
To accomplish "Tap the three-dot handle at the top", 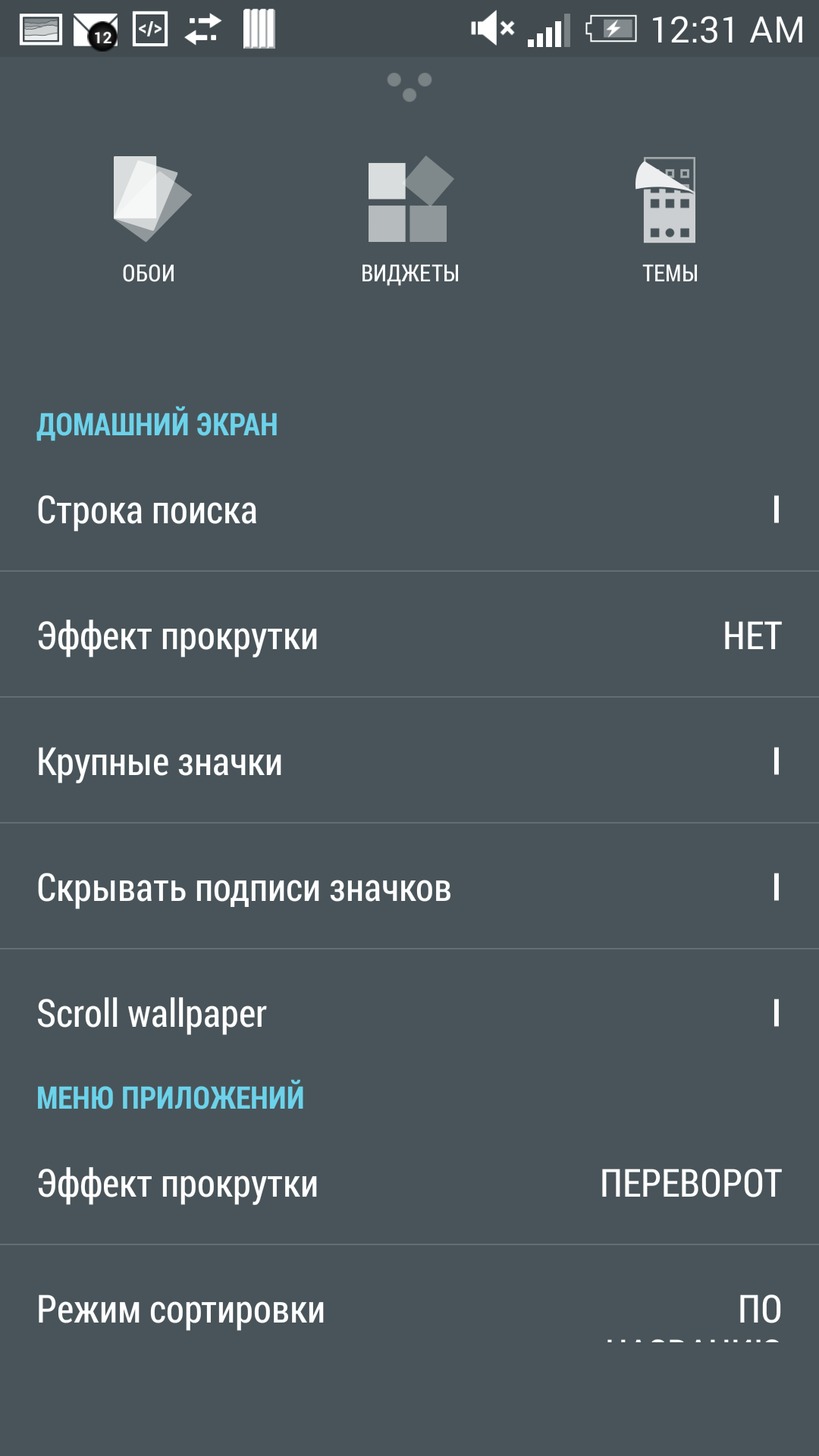I will 409,86.
